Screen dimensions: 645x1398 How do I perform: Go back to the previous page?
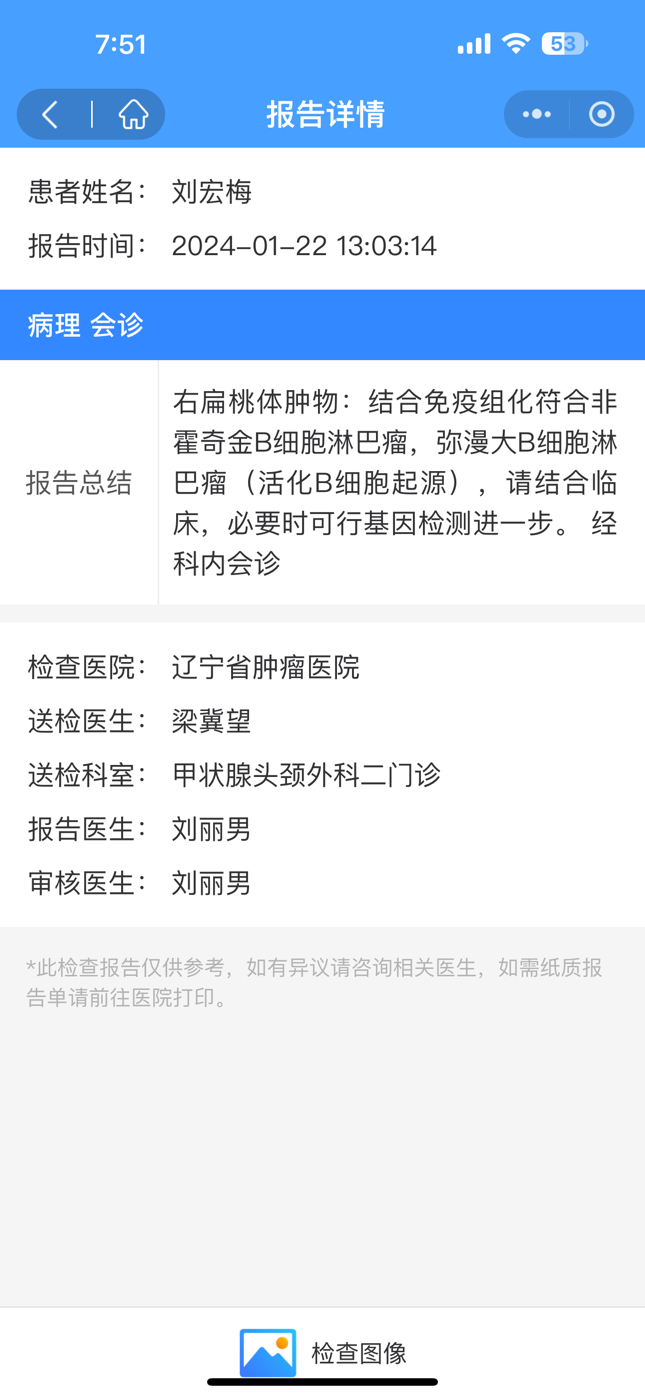coord(50,114)
